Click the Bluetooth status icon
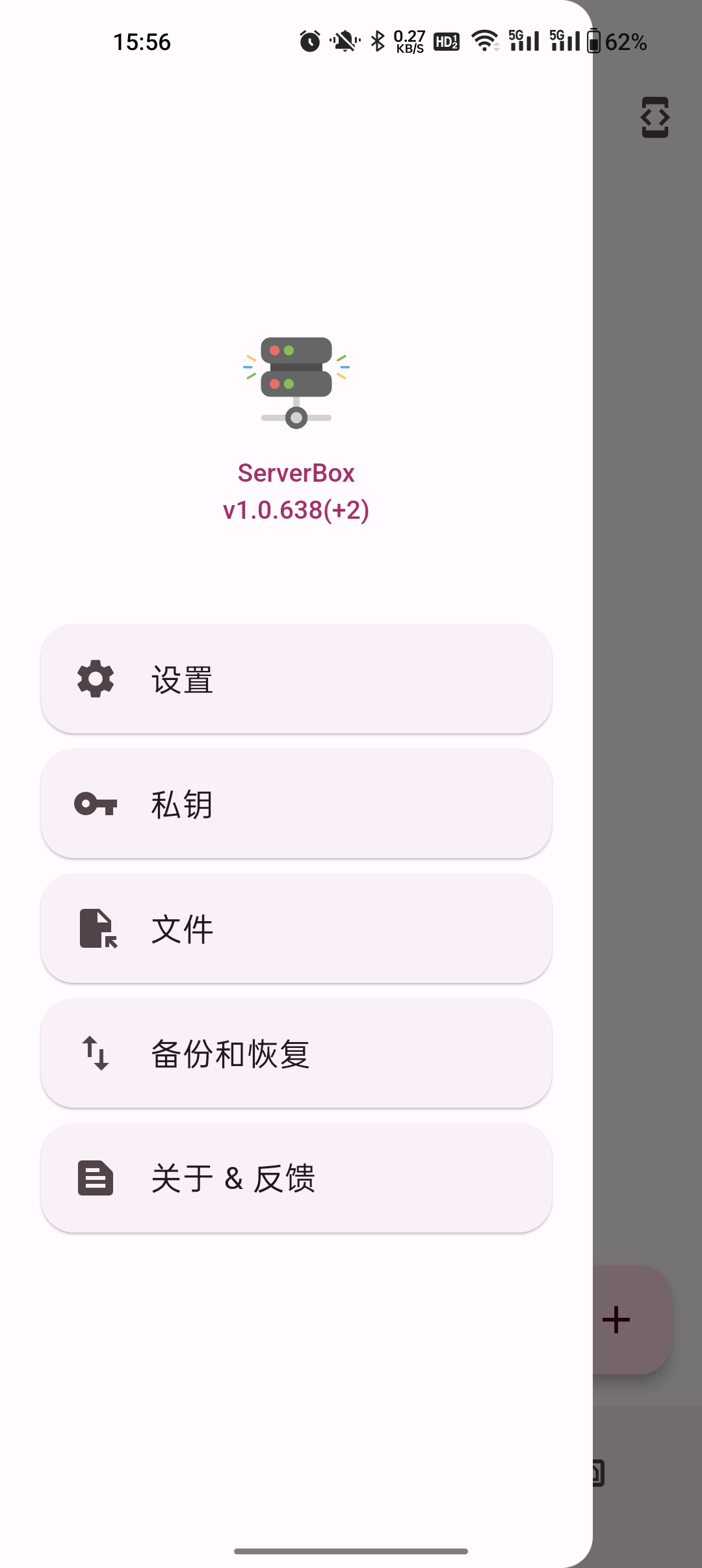The width and height of the screenshot is (702, 1568). pyautogui.click(x=378, y=41)
